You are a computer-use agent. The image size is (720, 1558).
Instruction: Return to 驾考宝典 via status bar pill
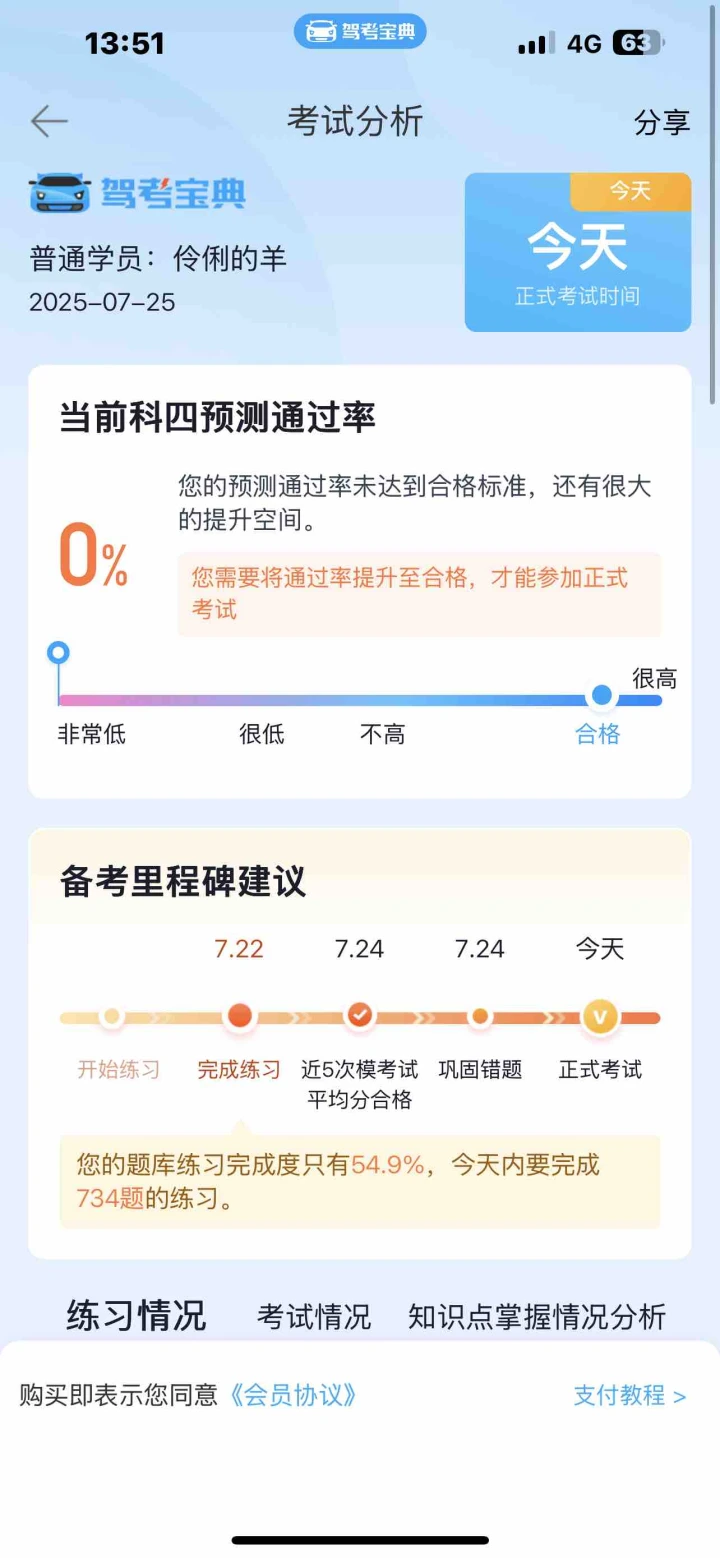(x=360, y=32)
